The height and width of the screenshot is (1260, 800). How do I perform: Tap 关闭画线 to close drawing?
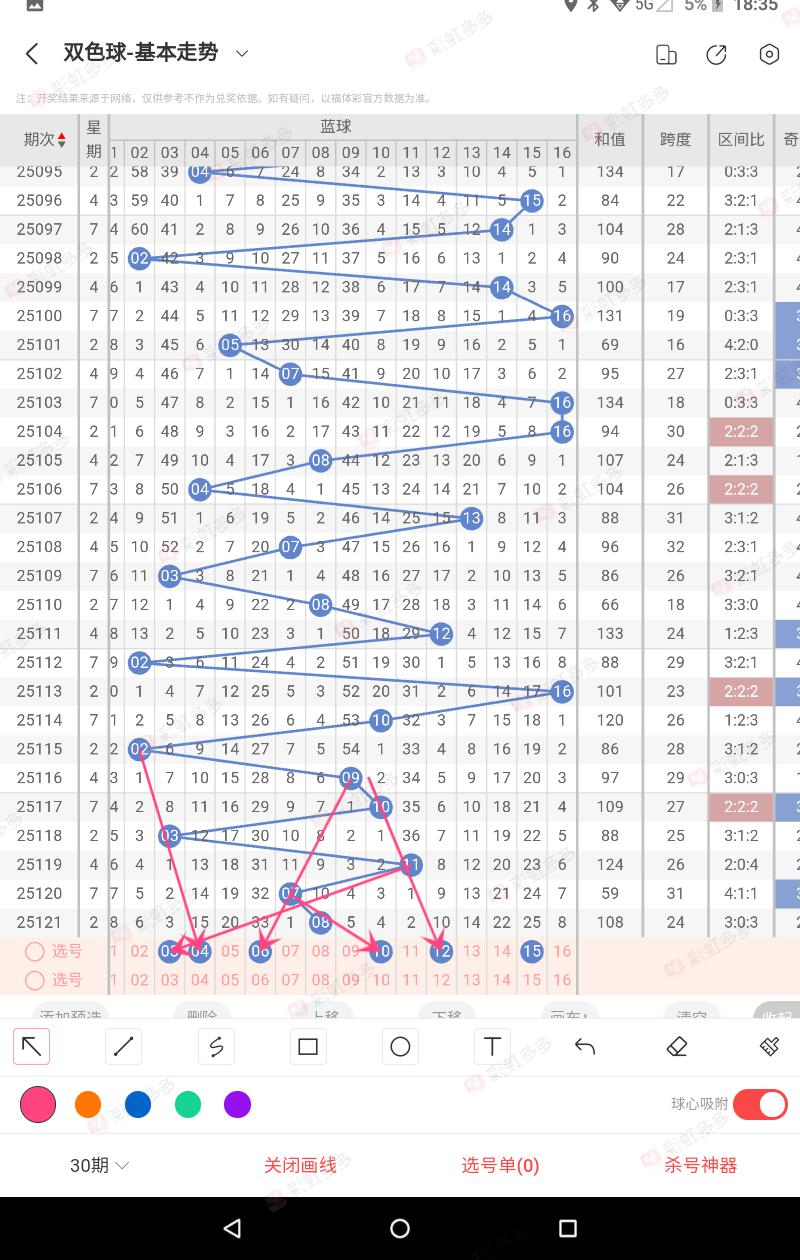click(300, 1165)
